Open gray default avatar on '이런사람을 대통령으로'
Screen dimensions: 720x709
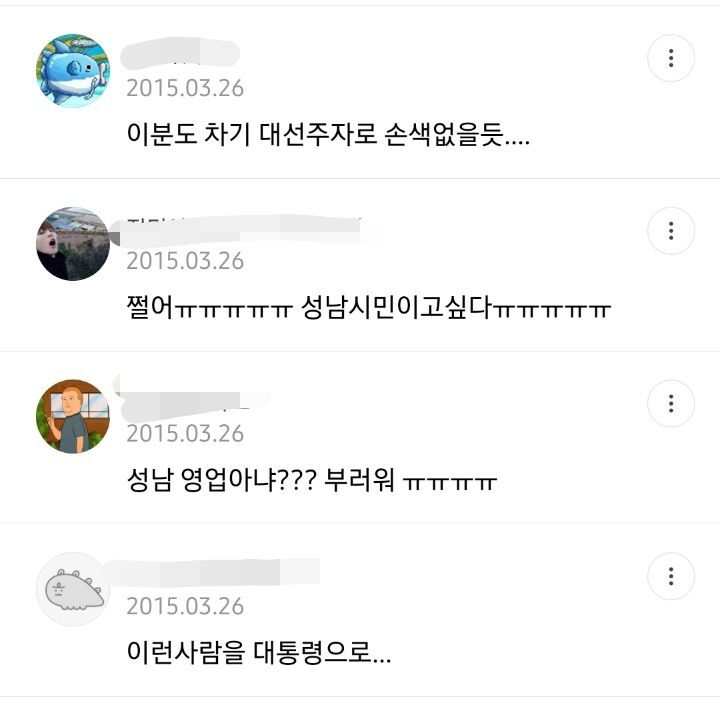pyautogui.click(x=73, y=589)
